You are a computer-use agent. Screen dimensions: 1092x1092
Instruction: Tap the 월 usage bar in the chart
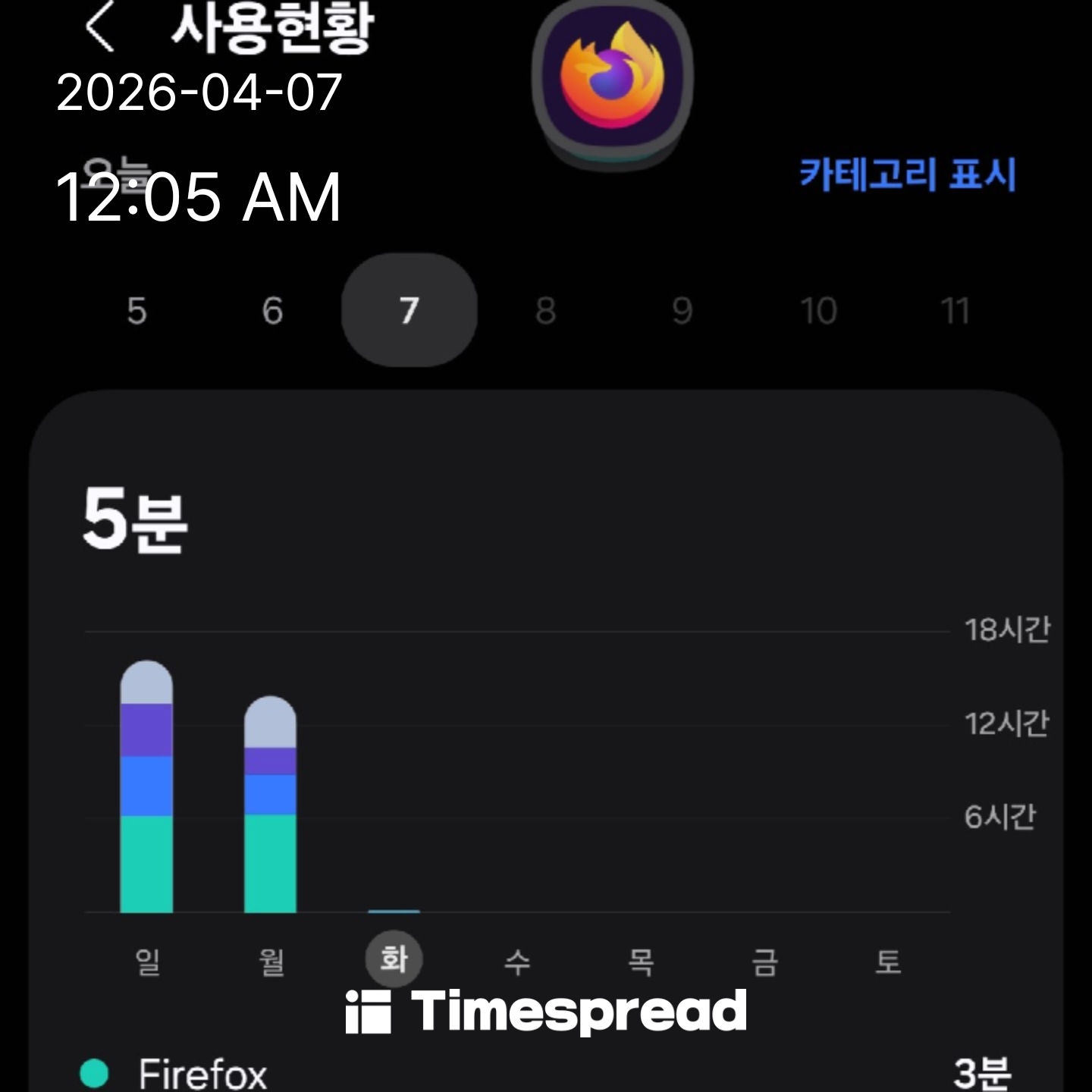click(270, 805)
